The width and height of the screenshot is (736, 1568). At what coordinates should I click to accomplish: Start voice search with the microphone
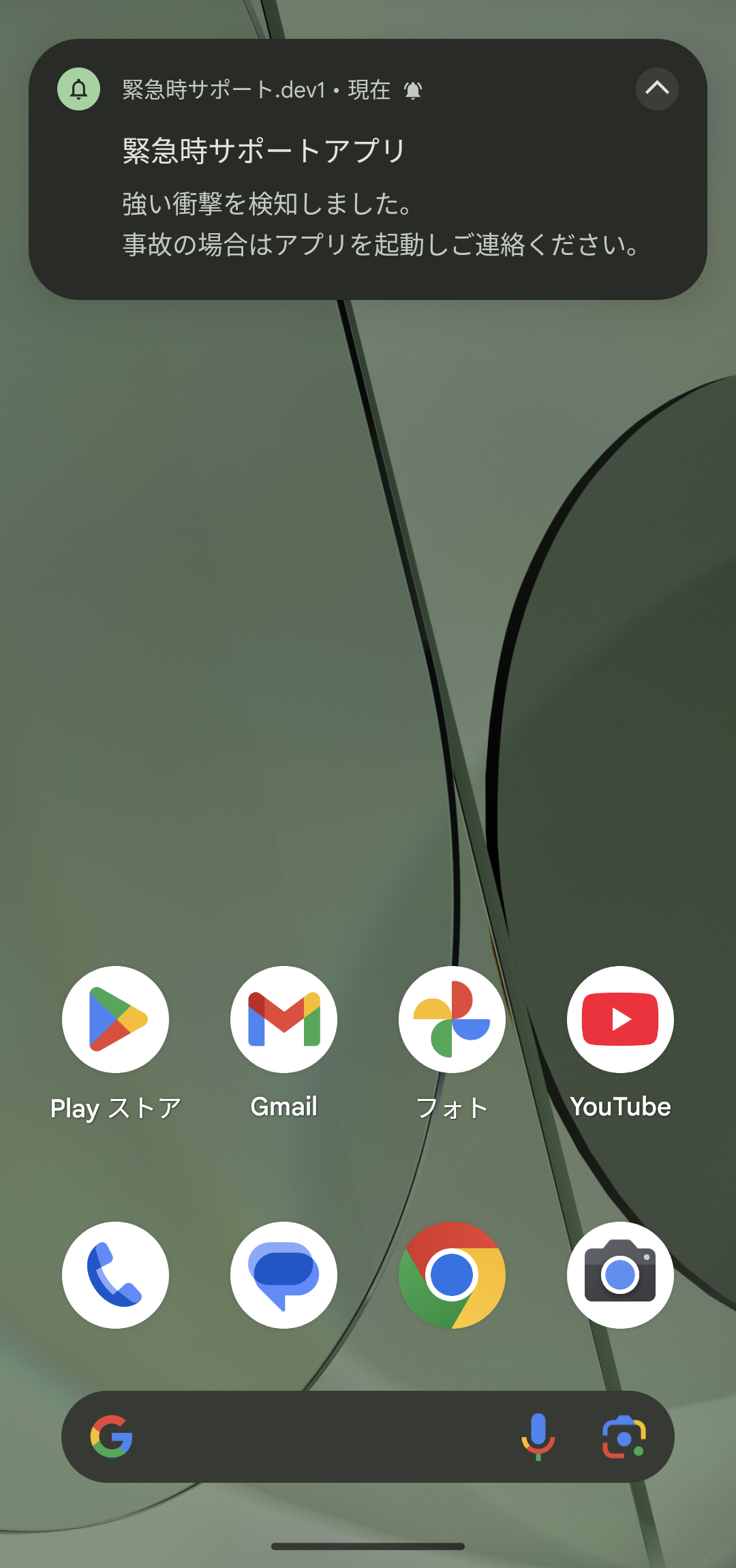point(538,1437)
